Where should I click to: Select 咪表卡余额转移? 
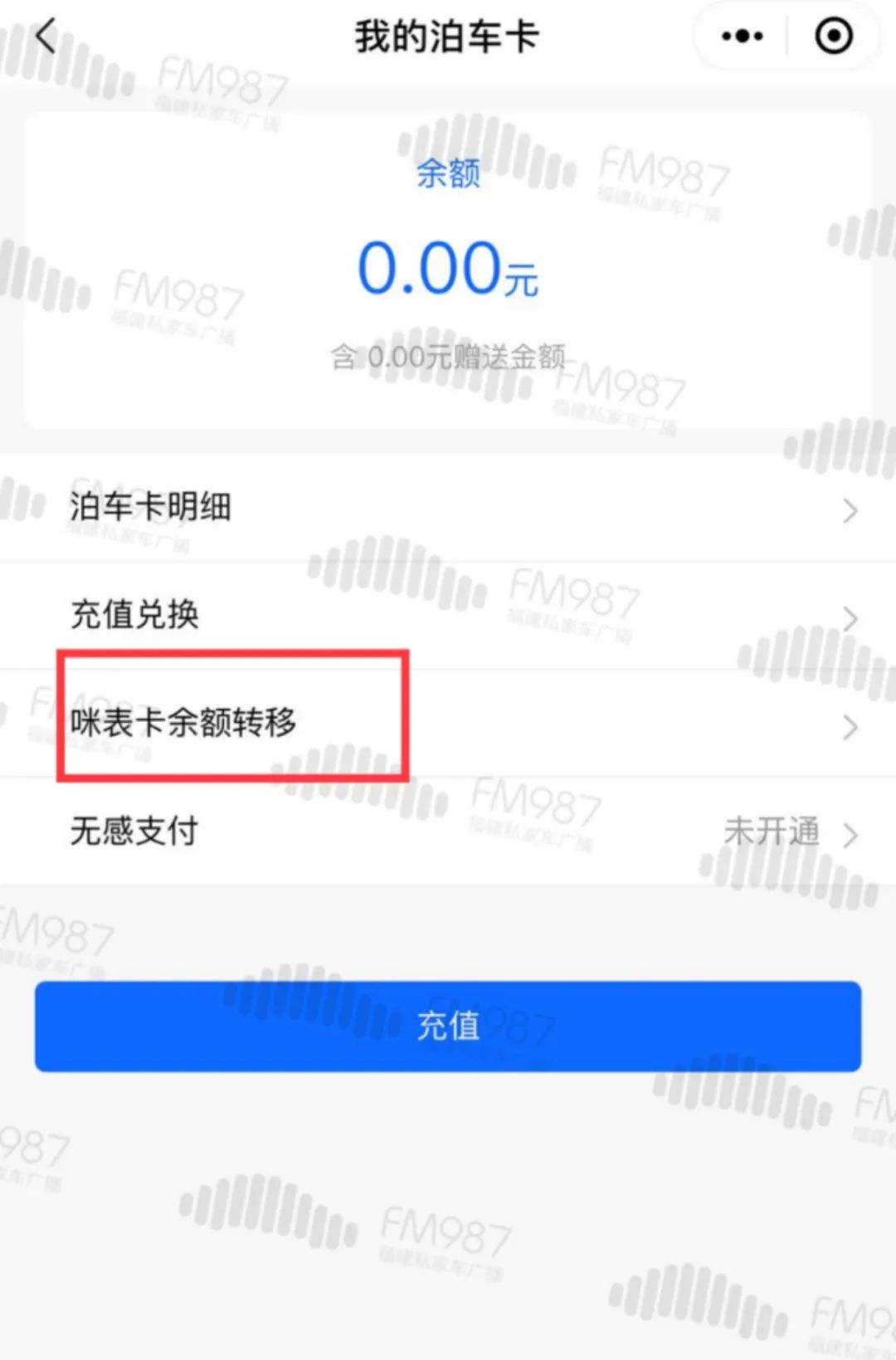pos(448,724)
